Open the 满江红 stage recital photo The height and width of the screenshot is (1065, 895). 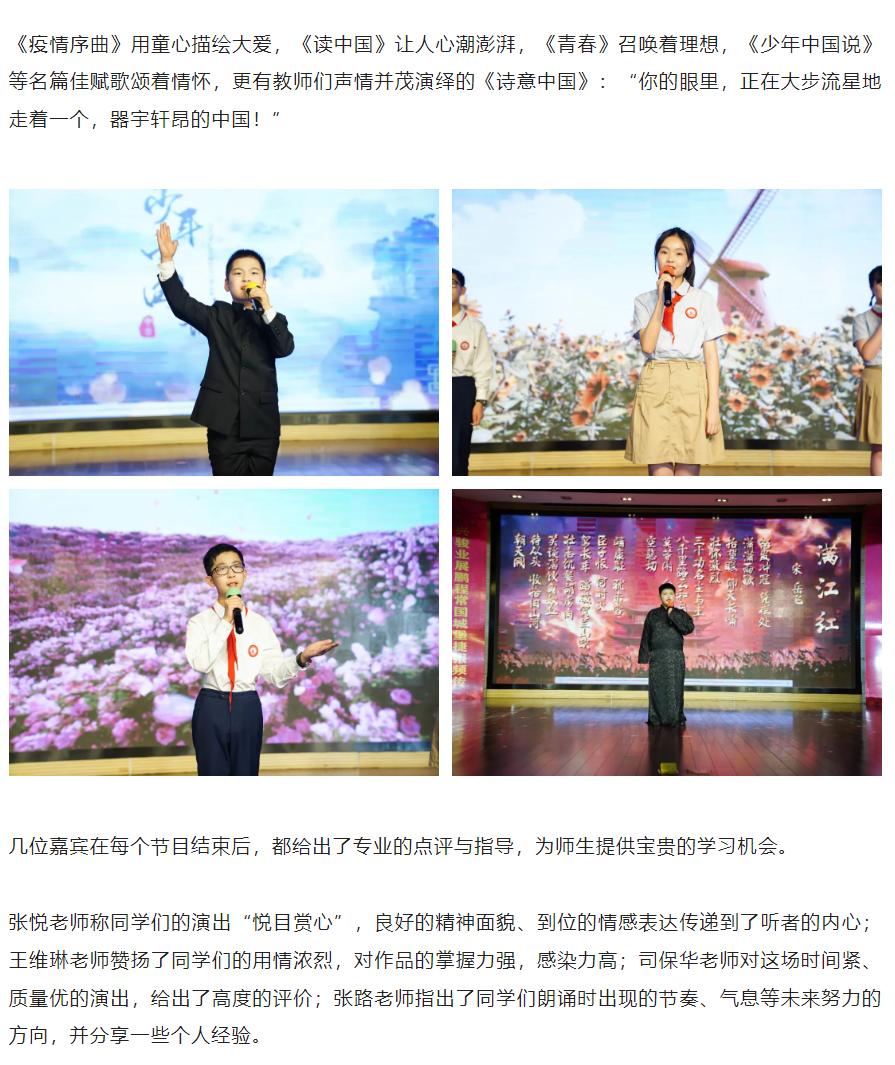(667, 632)
